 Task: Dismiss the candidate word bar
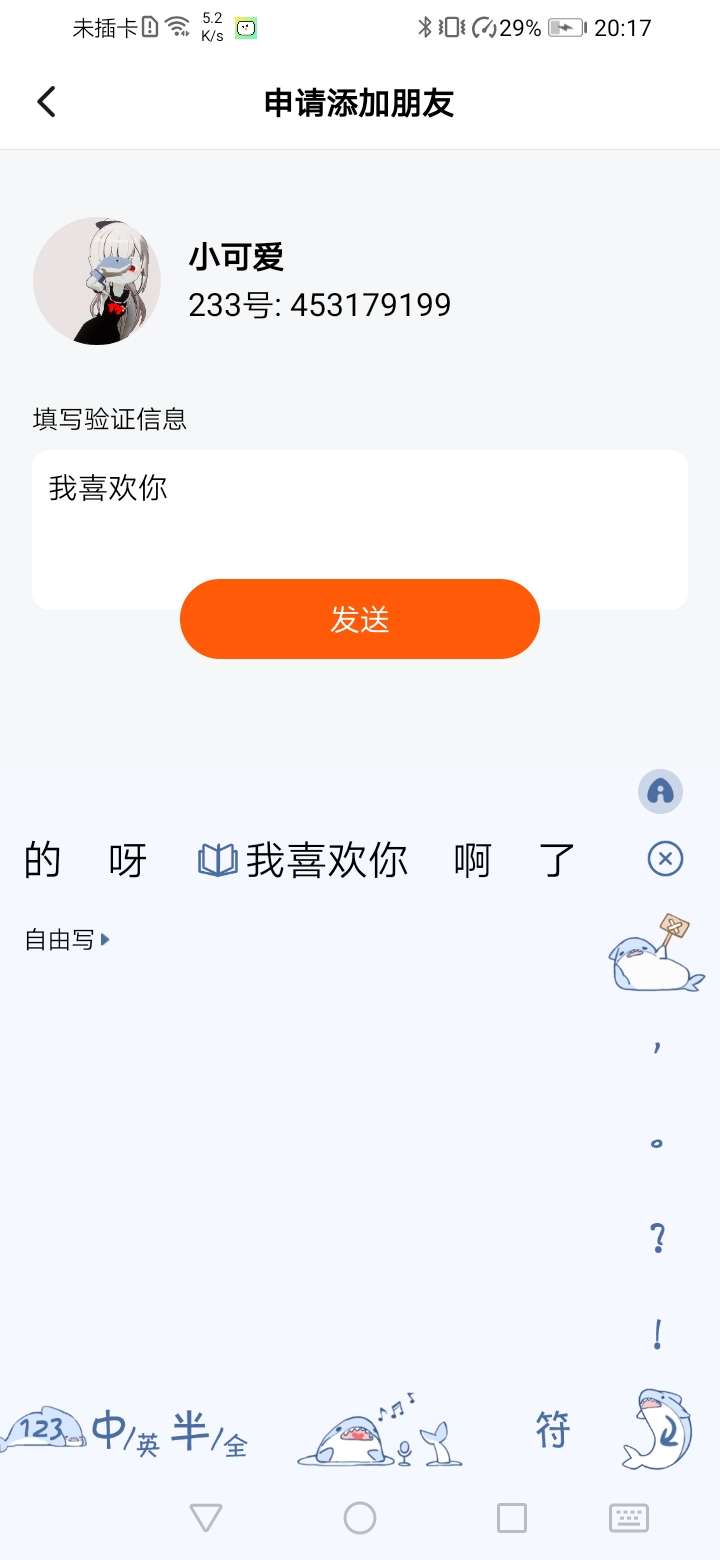(665, 859)
